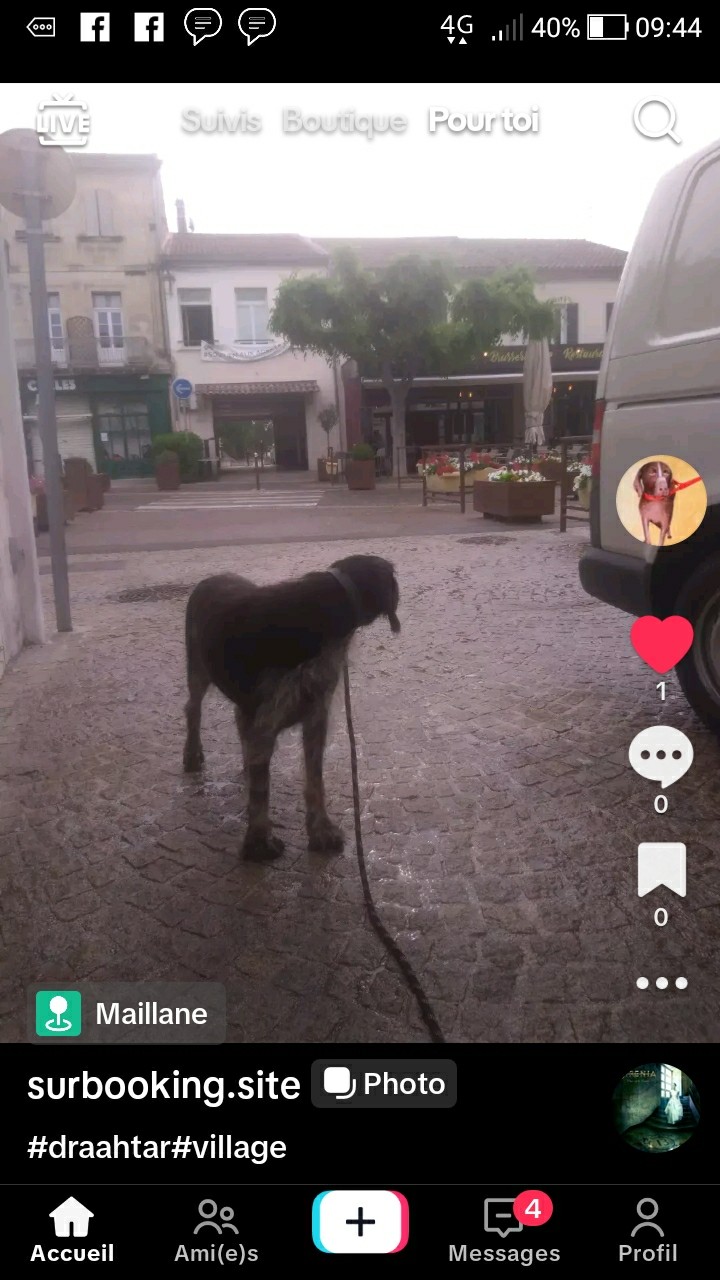
Task: Like this post with the heart
Action: click(x=661, y=644)
